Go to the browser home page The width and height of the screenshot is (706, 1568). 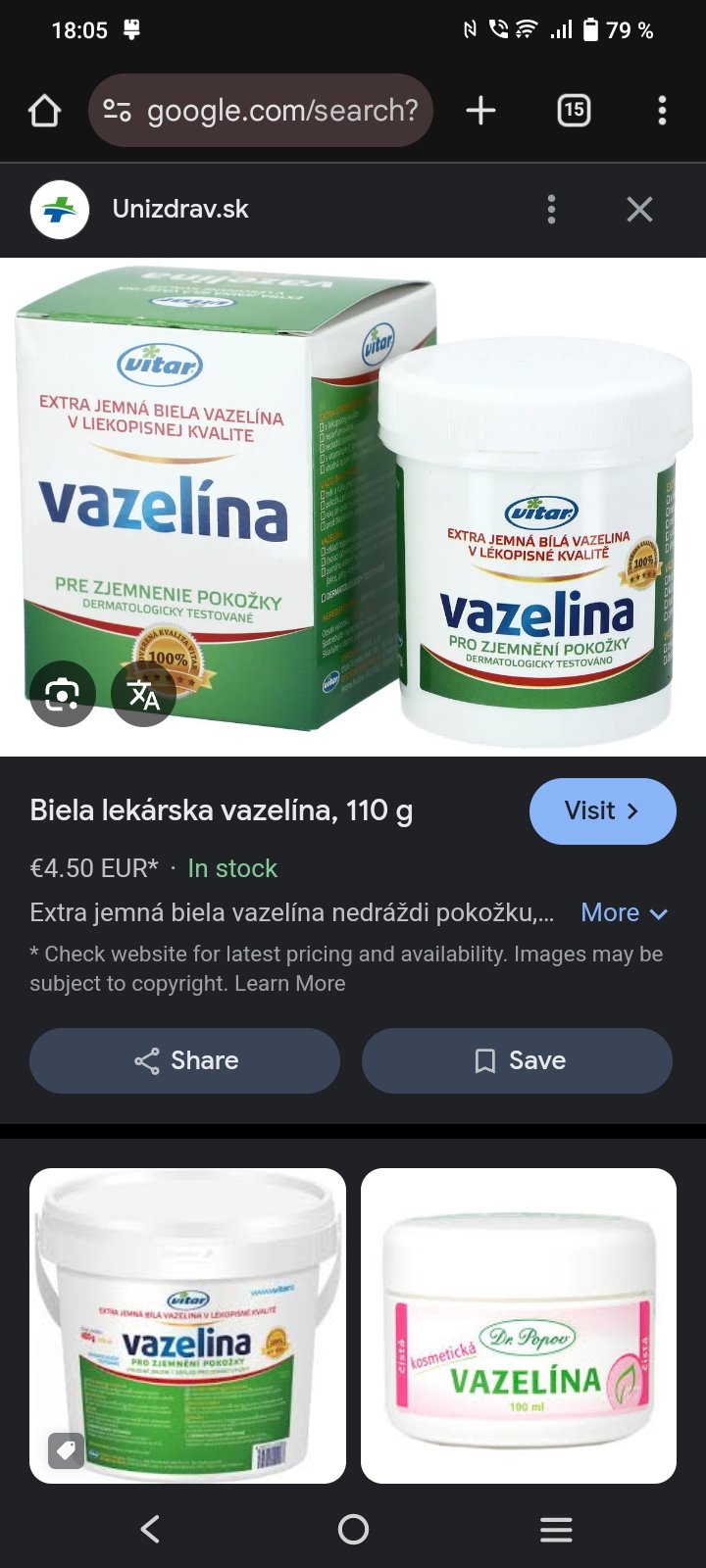pyautogui.click(x=45, y=111)
